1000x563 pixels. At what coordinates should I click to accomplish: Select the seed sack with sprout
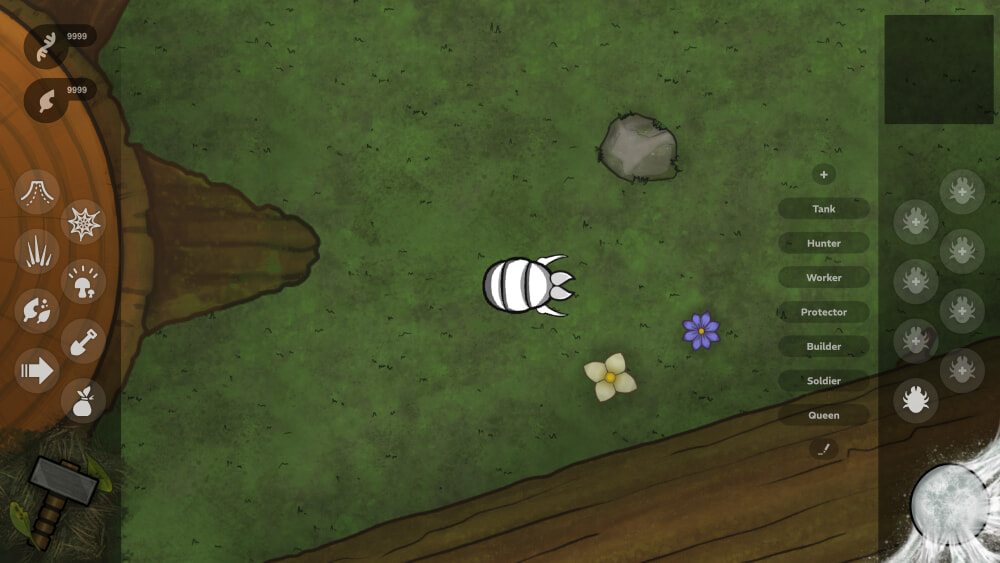[83, 400]
